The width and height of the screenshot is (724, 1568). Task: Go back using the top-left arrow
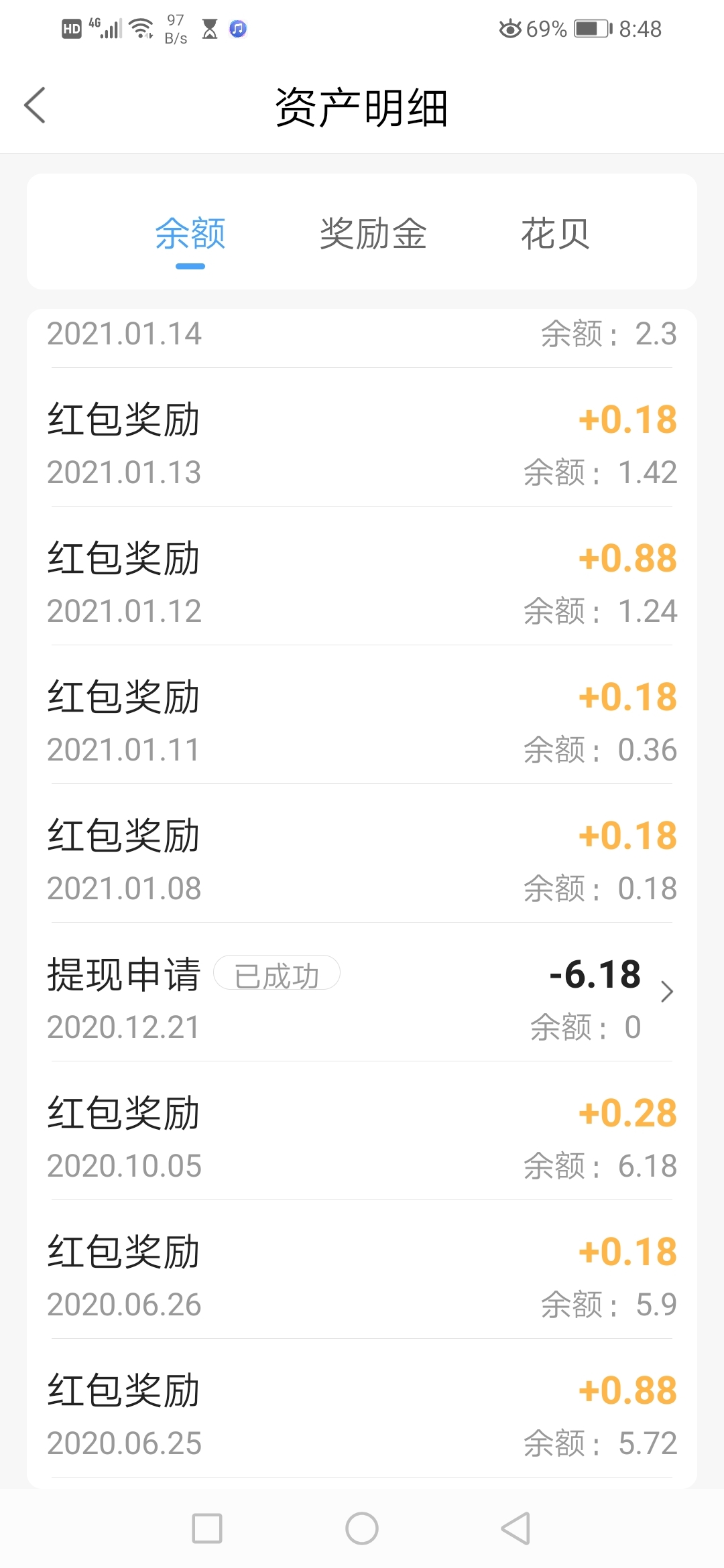tap(35, 106)
